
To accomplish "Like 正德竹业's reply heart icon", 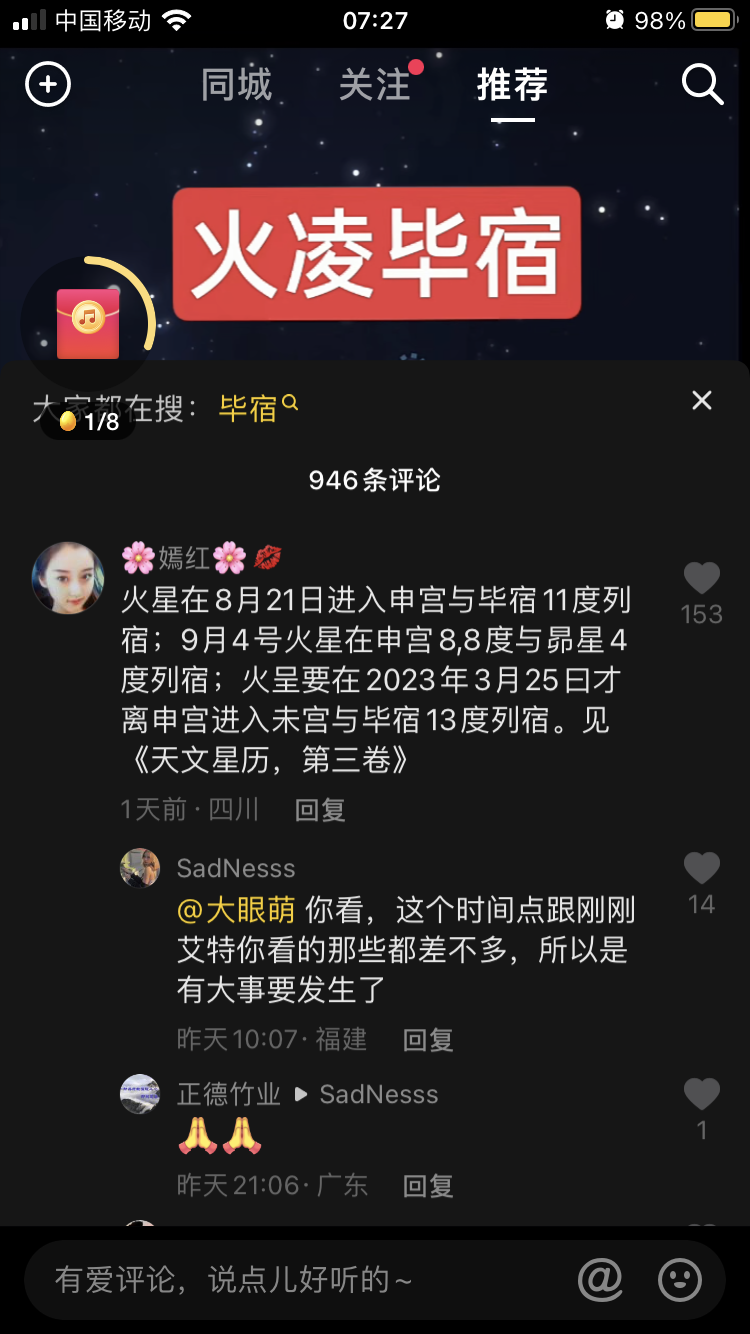I will click(x=701, y=1094).
